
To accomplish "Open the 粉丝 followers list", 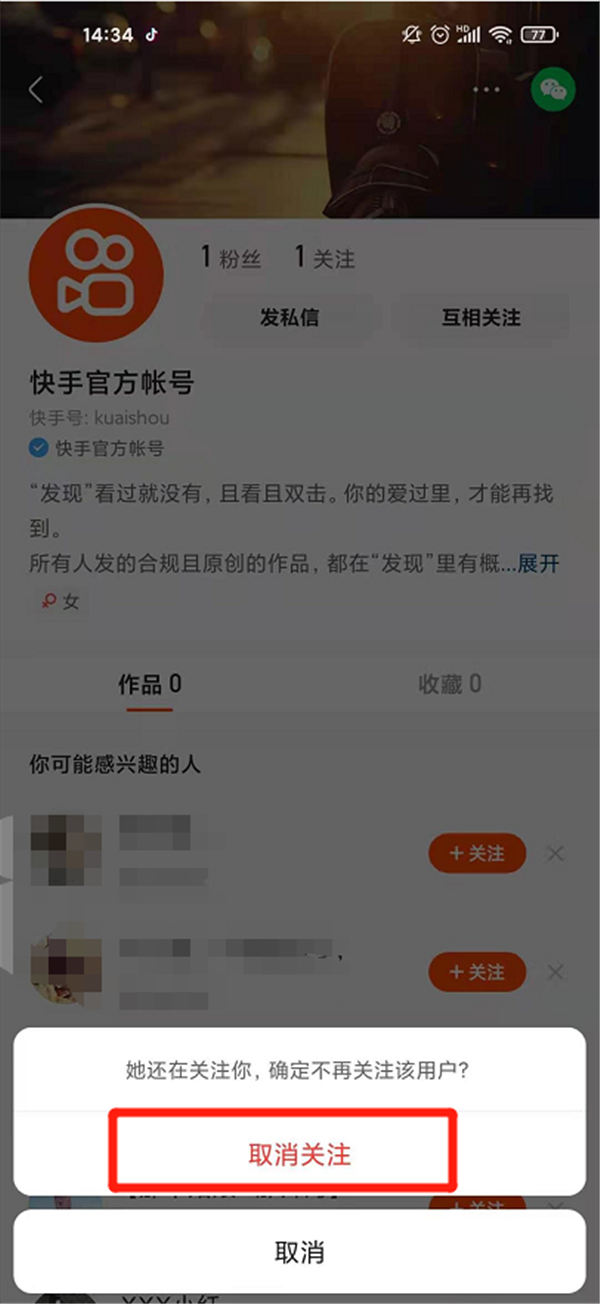I will pyautogui.click(x=231, y=258).
